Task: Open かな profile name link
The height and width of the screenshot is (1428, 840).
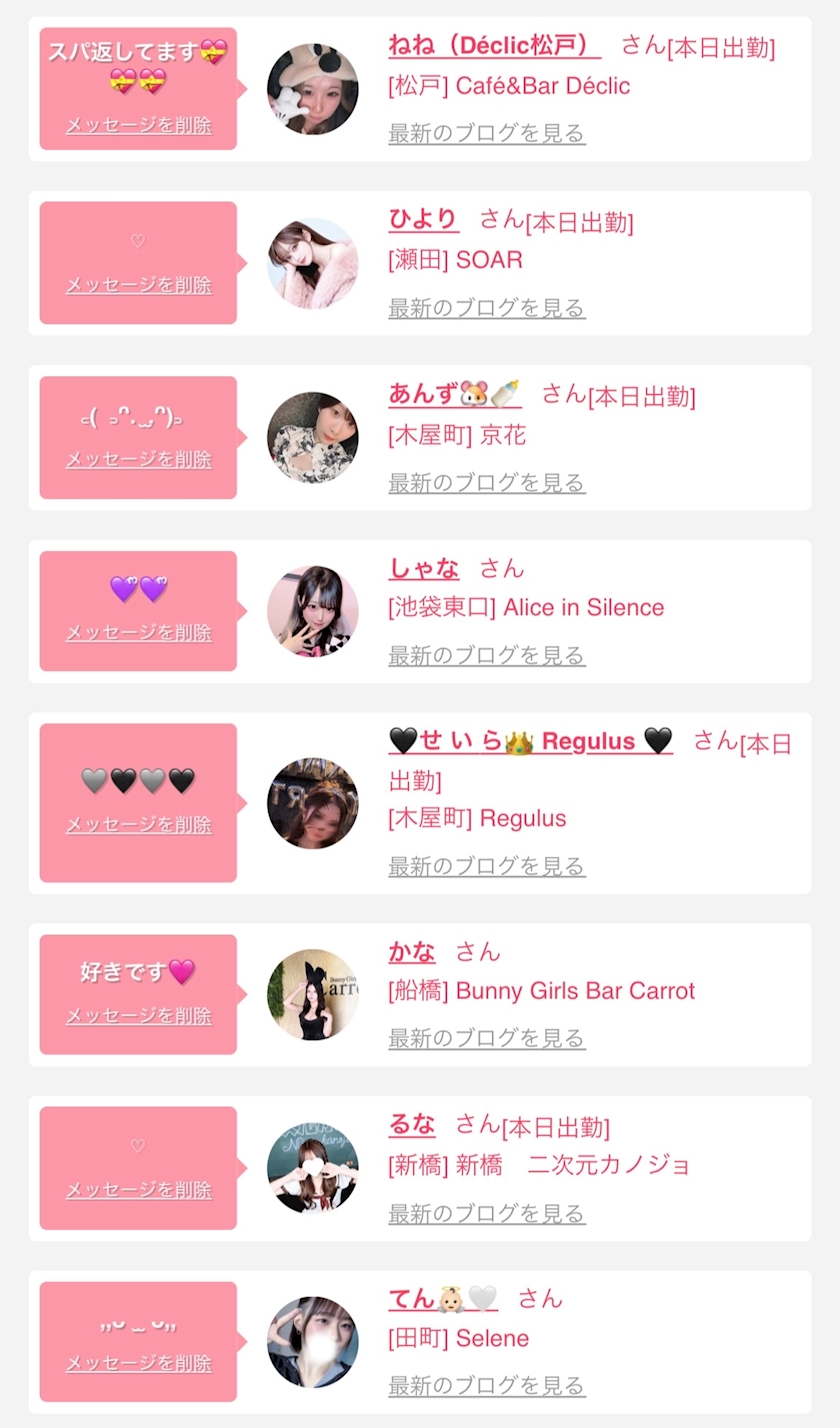Action: tap(412, 952)
